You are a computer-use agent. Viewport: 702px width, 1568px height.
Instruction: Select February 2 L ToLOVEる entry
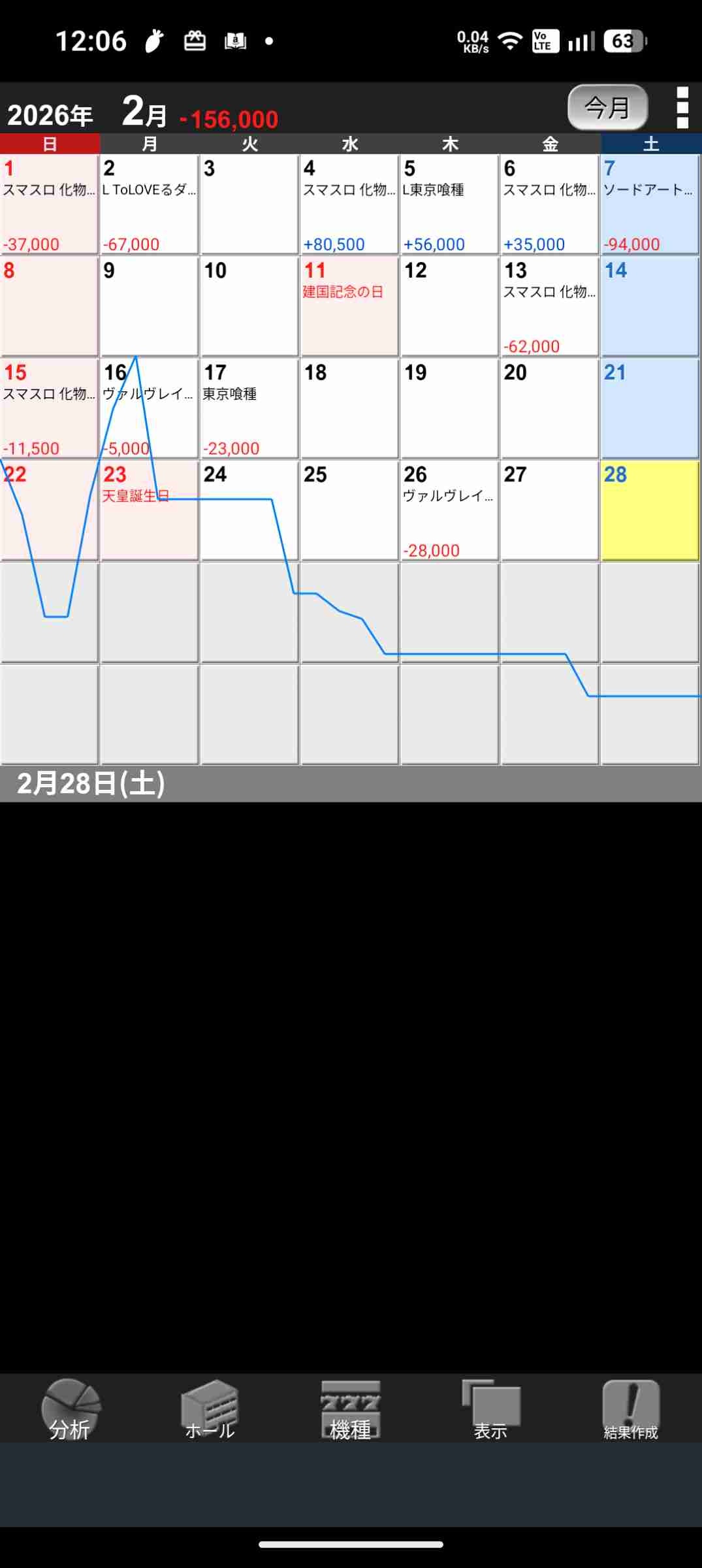coord(150,204)
